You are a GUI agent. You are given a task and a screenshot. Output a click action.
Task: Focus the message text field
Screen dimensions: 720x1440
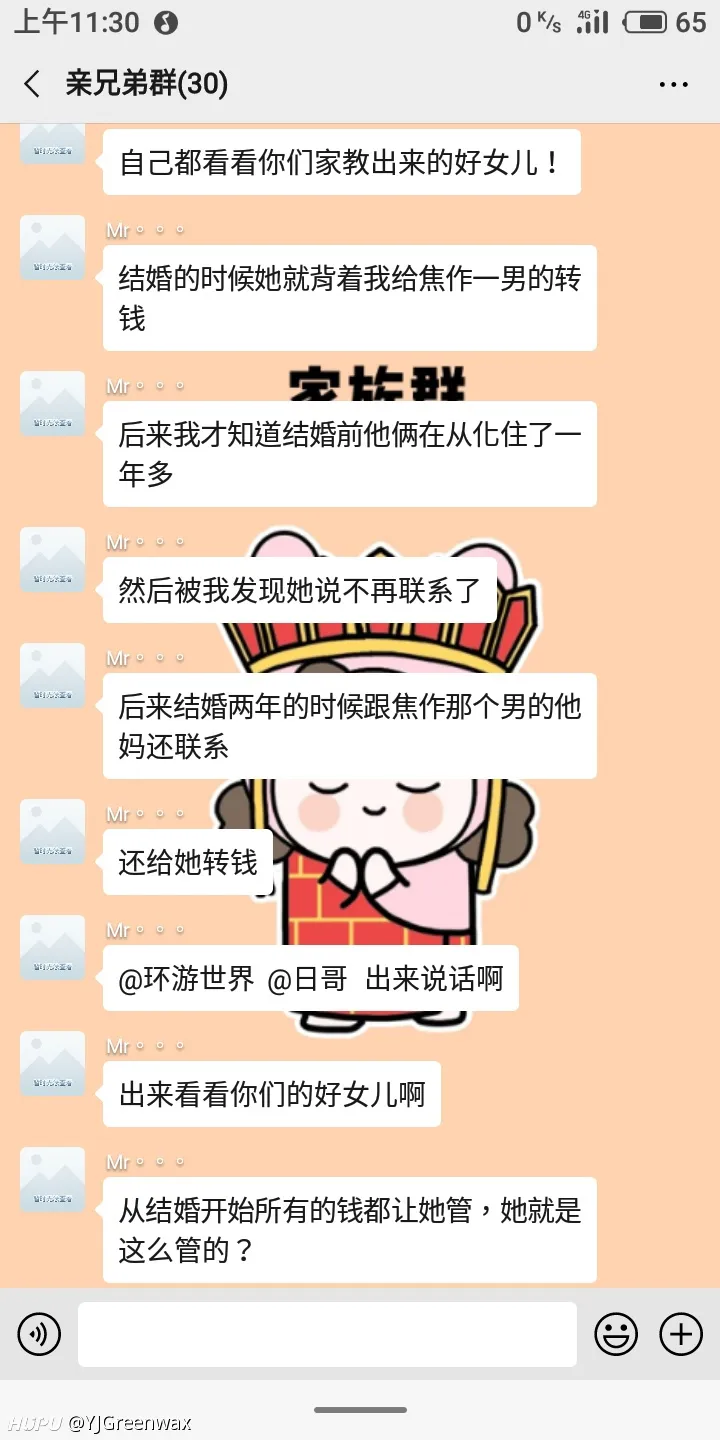click(327, 1334)
